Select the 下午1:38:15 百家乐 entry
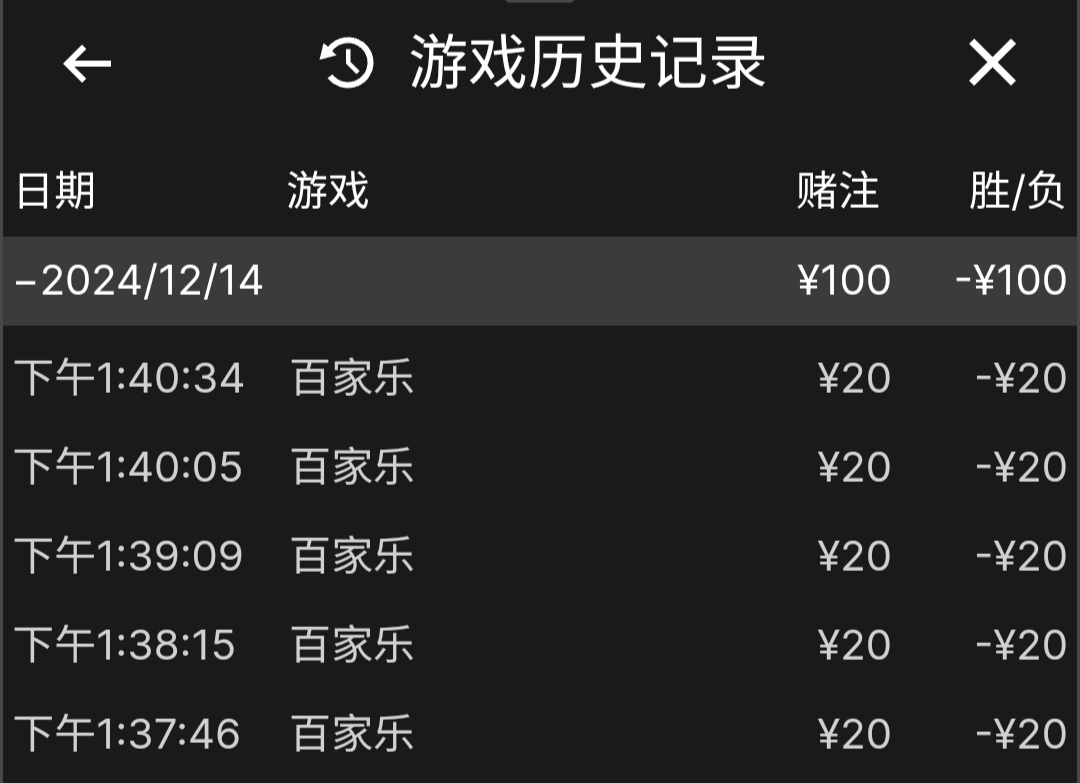The height and width of the screenshot is (783, 1080). pyautogui.click(x=540, y=645)
